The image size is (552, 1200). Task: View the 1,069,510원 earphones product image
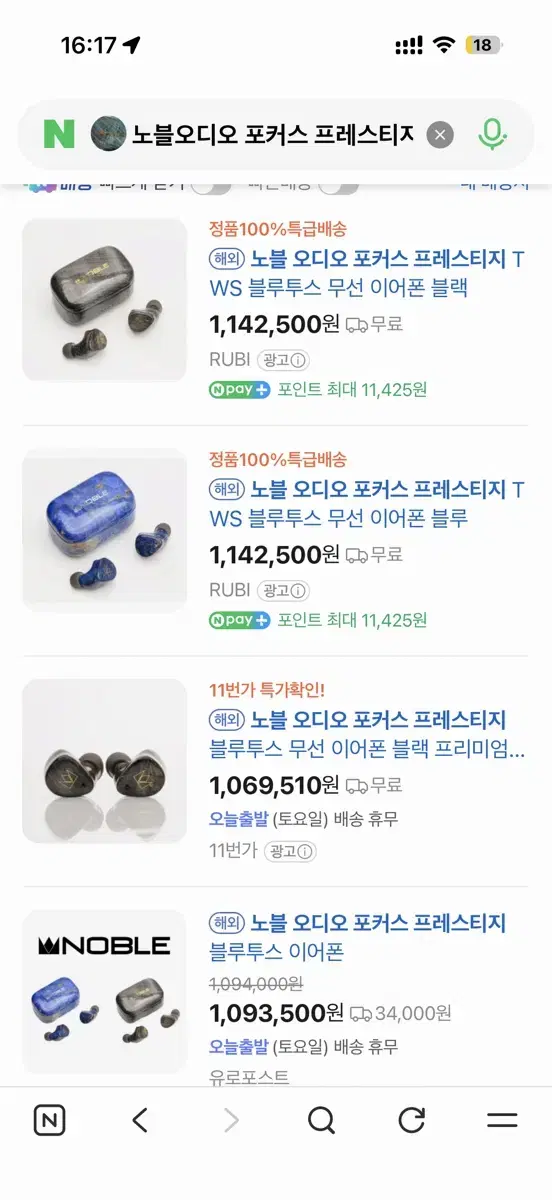105,761
